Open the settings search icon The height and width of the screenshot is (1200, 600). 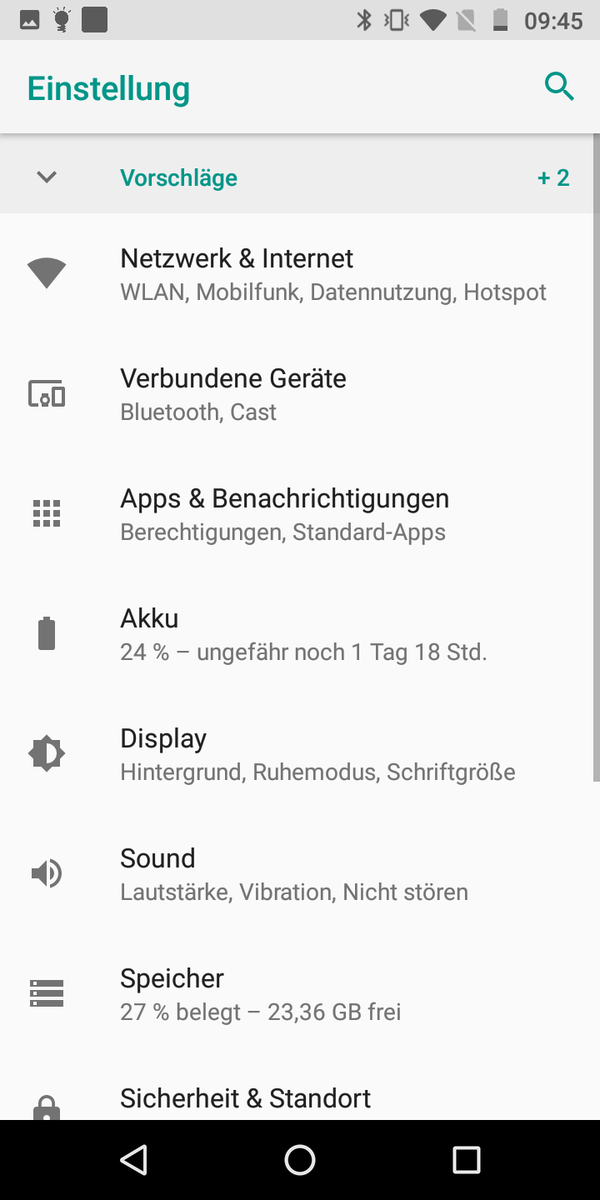(559, 87)
